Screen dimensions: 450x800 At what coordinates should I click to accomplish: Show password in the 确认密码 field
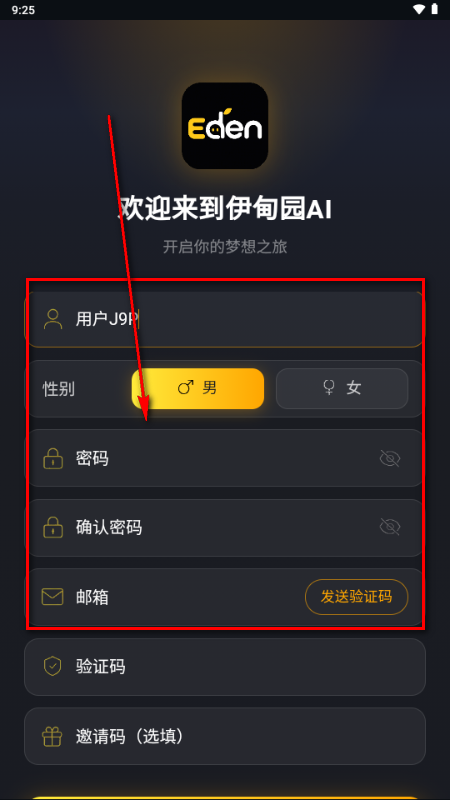click(x=390, y=527)
